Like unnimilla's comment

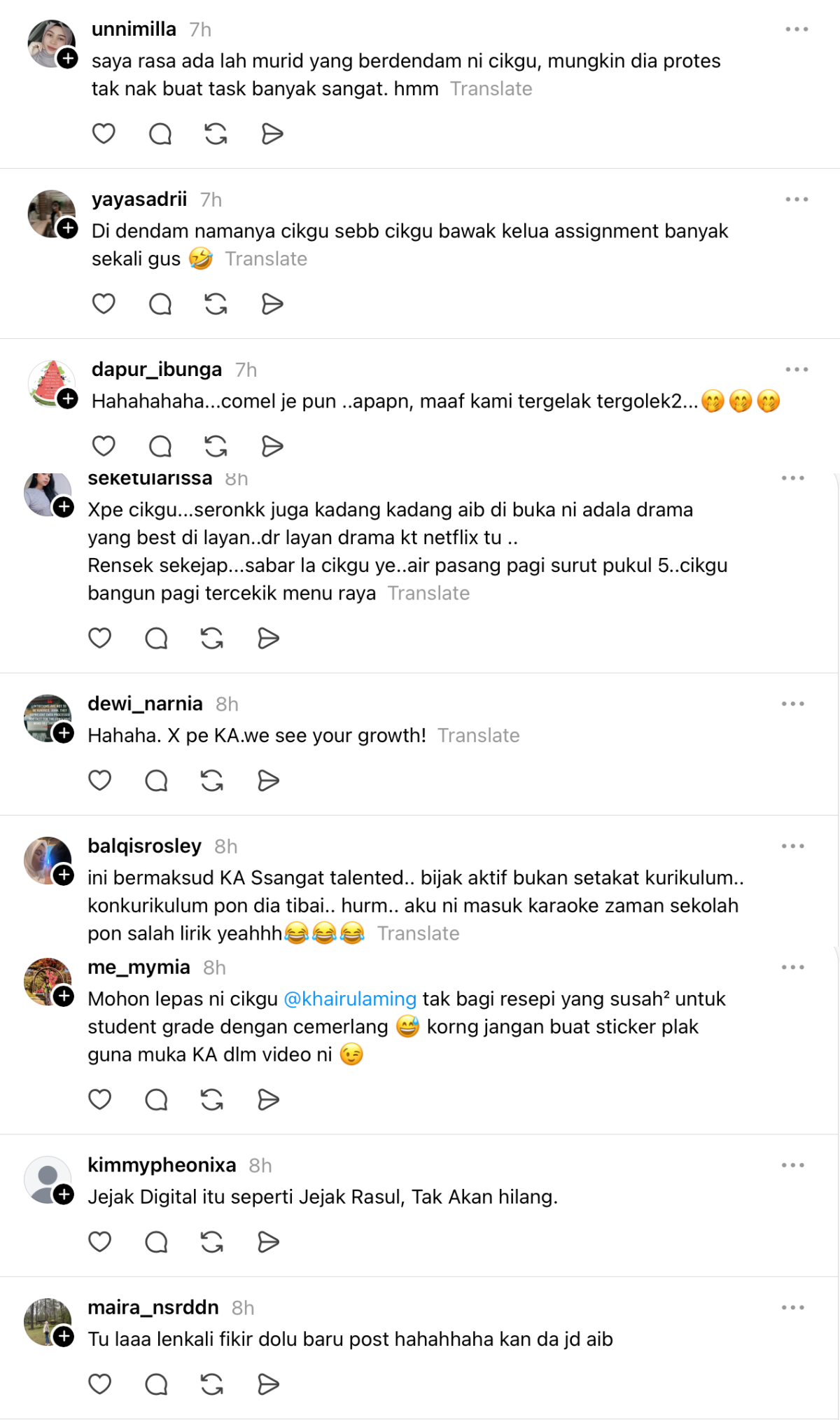point(104,133)
